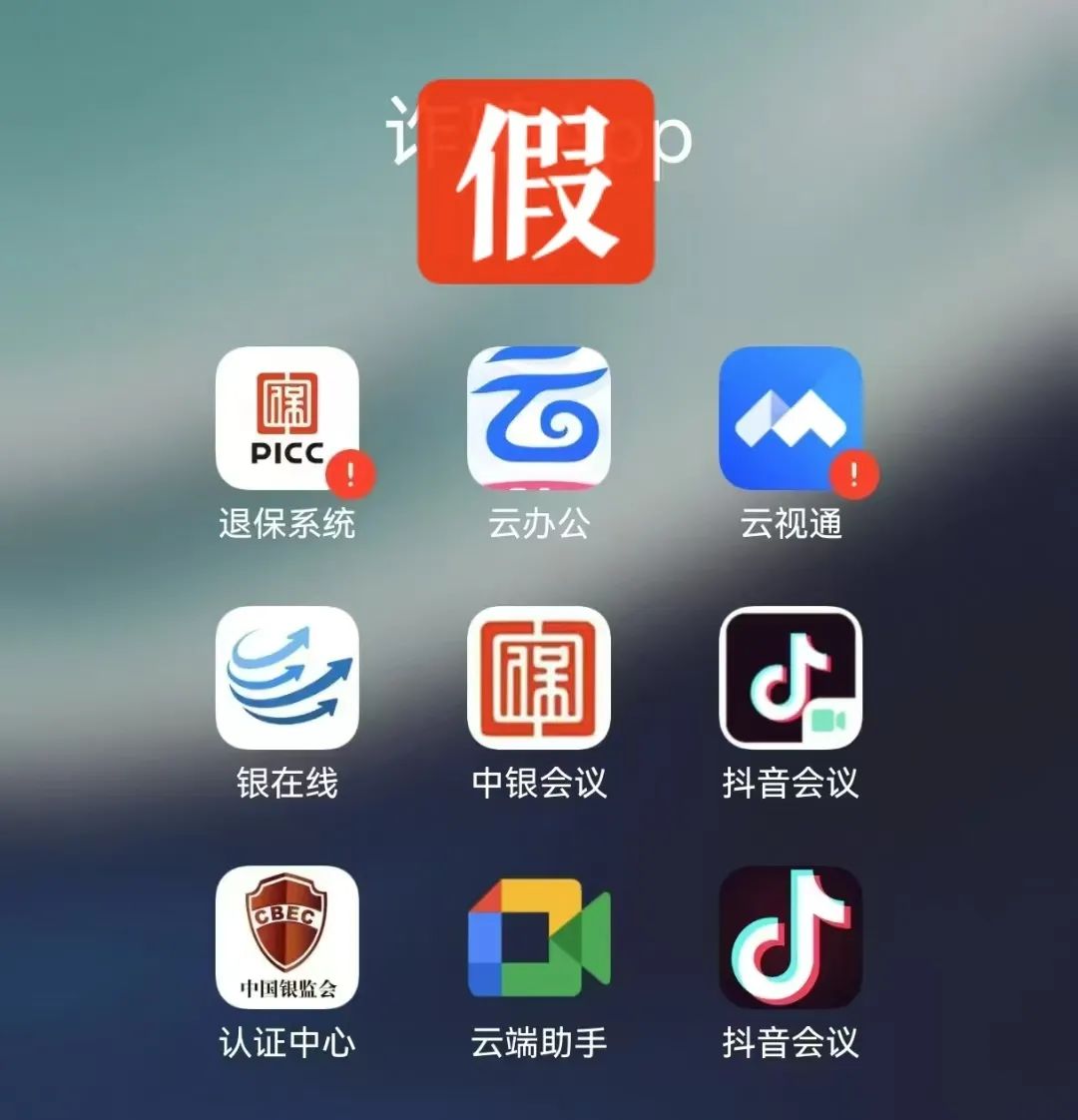Open the 退保系统 PICC app
Screen dimensions: 1078x1120
coord(287,418)
